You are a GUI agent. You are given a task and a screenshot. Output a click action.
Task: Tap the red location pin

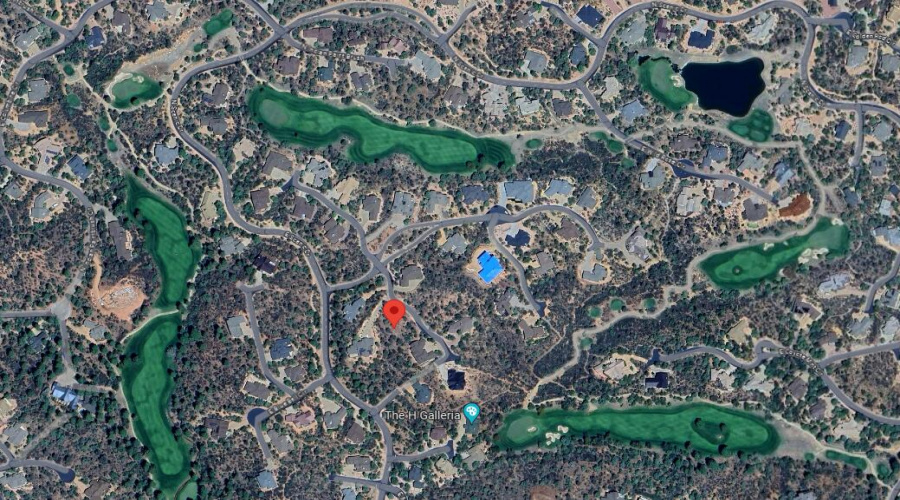coord(394,311)
